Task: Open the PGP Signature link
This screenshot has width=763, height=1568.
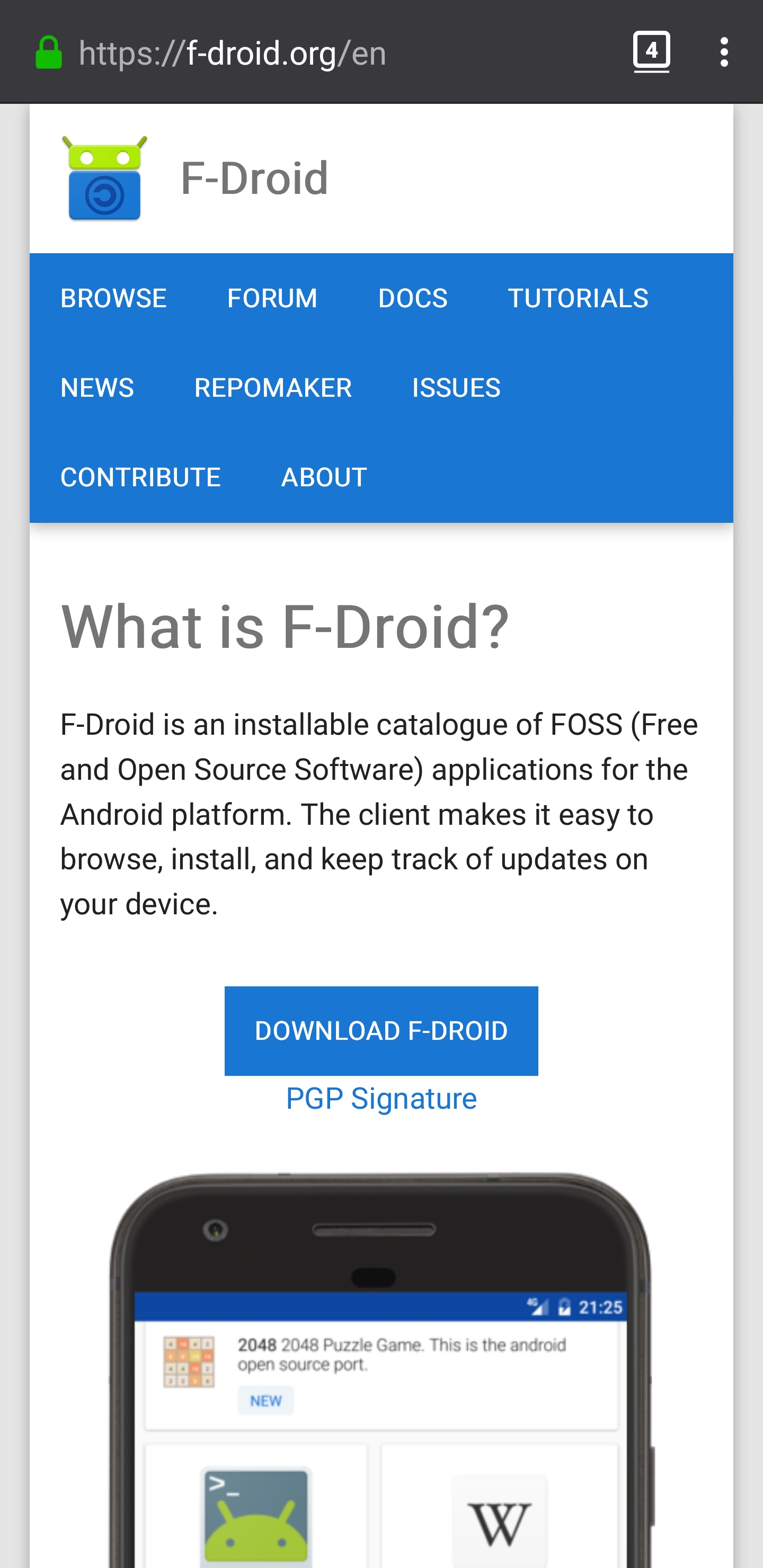Action: click(x=381, y=1099)
